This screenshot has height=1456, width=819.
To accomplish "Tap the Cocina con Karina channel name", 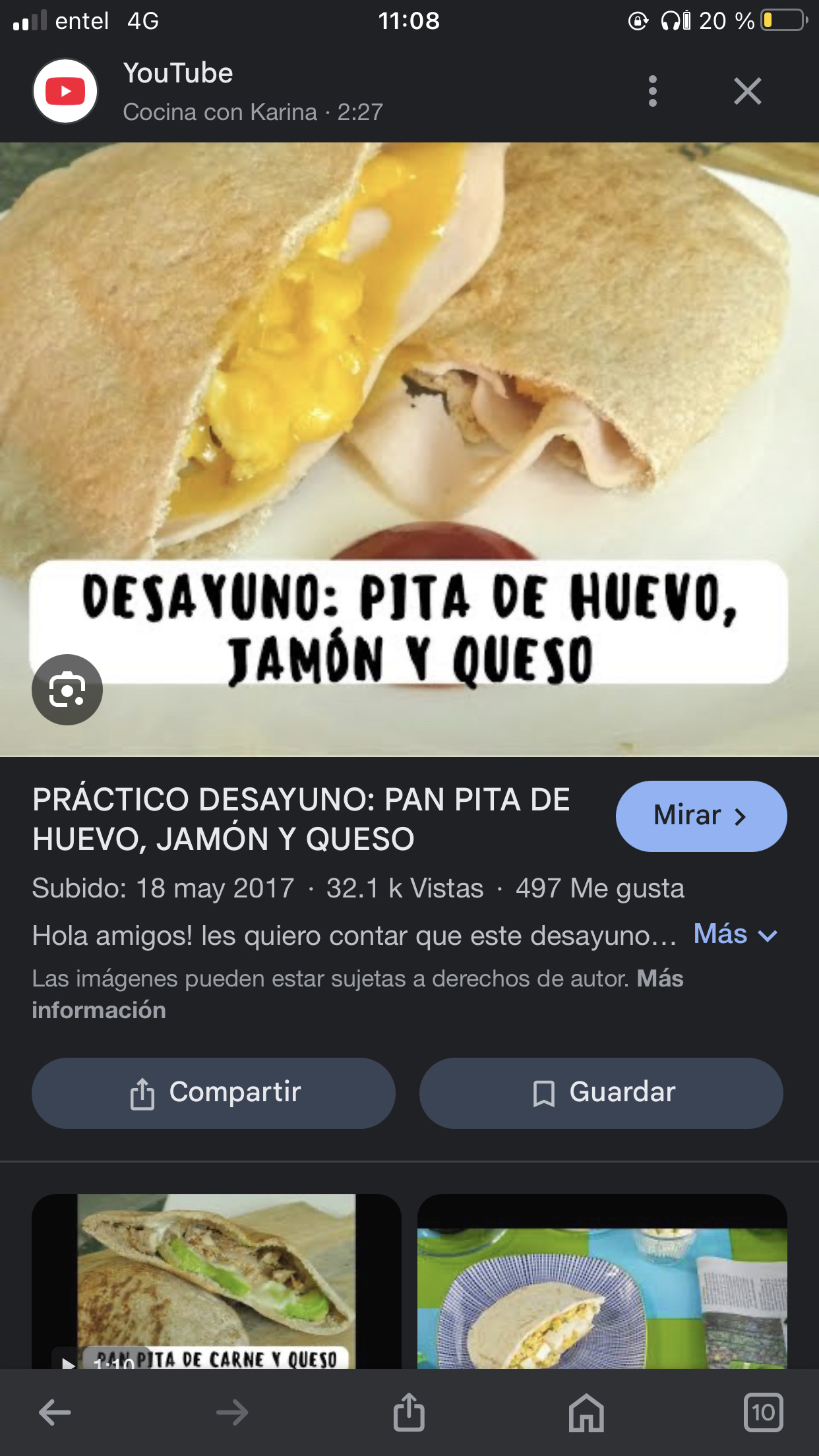I will point(219,111).
